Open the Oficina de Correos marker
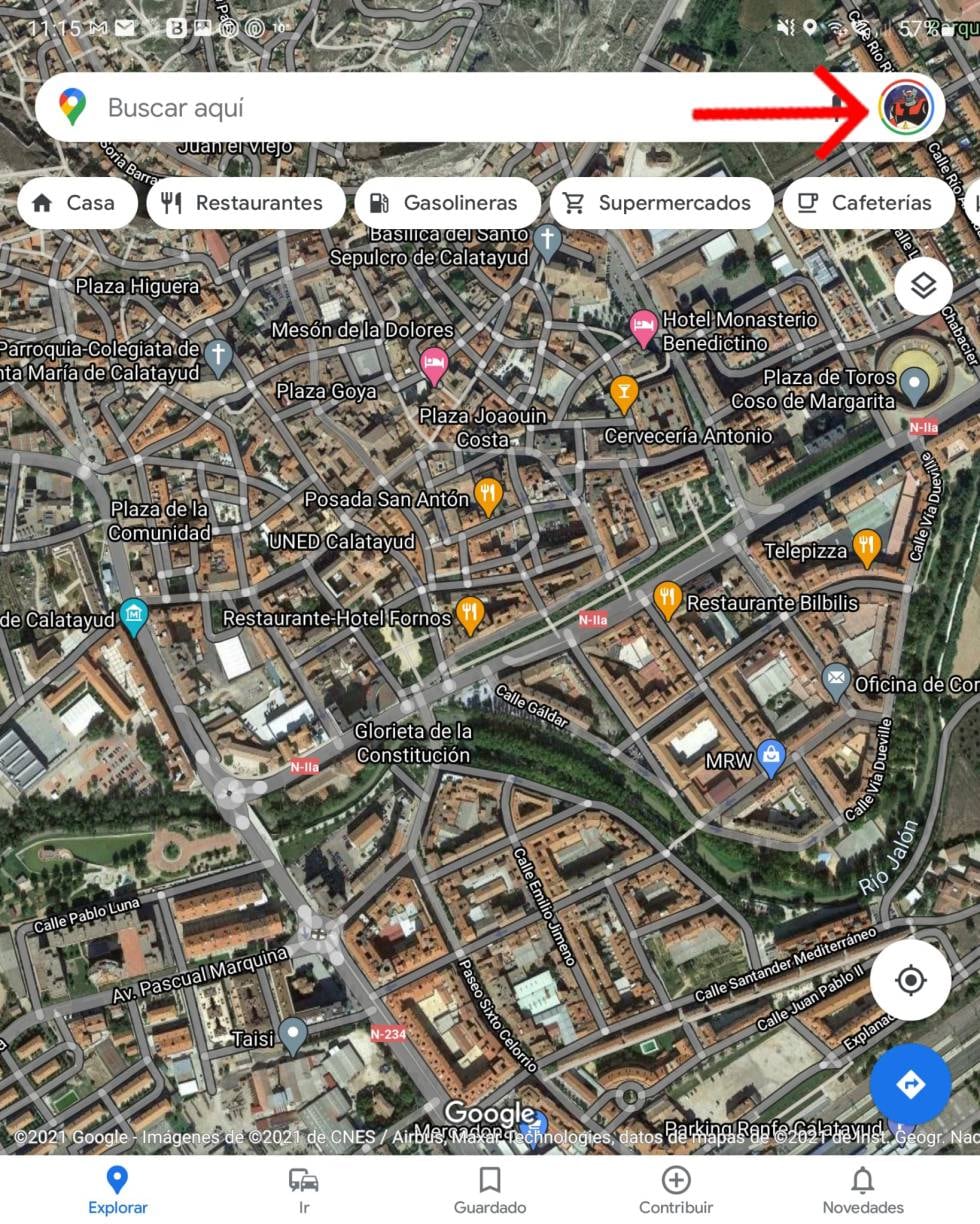Screen dimensions: 980x1224 point(836,678)
